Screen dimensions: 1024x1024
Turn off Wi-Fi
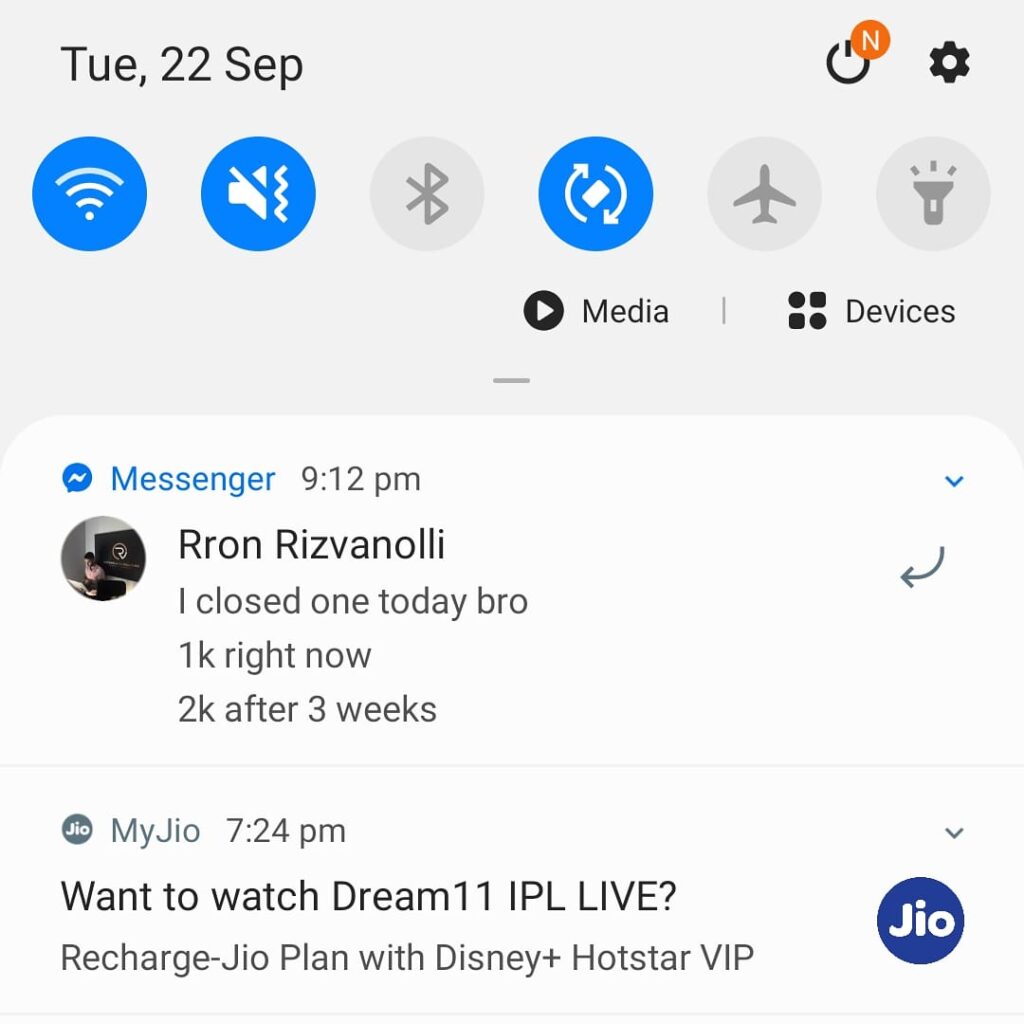pyautogui.click(x=90, y=193)
